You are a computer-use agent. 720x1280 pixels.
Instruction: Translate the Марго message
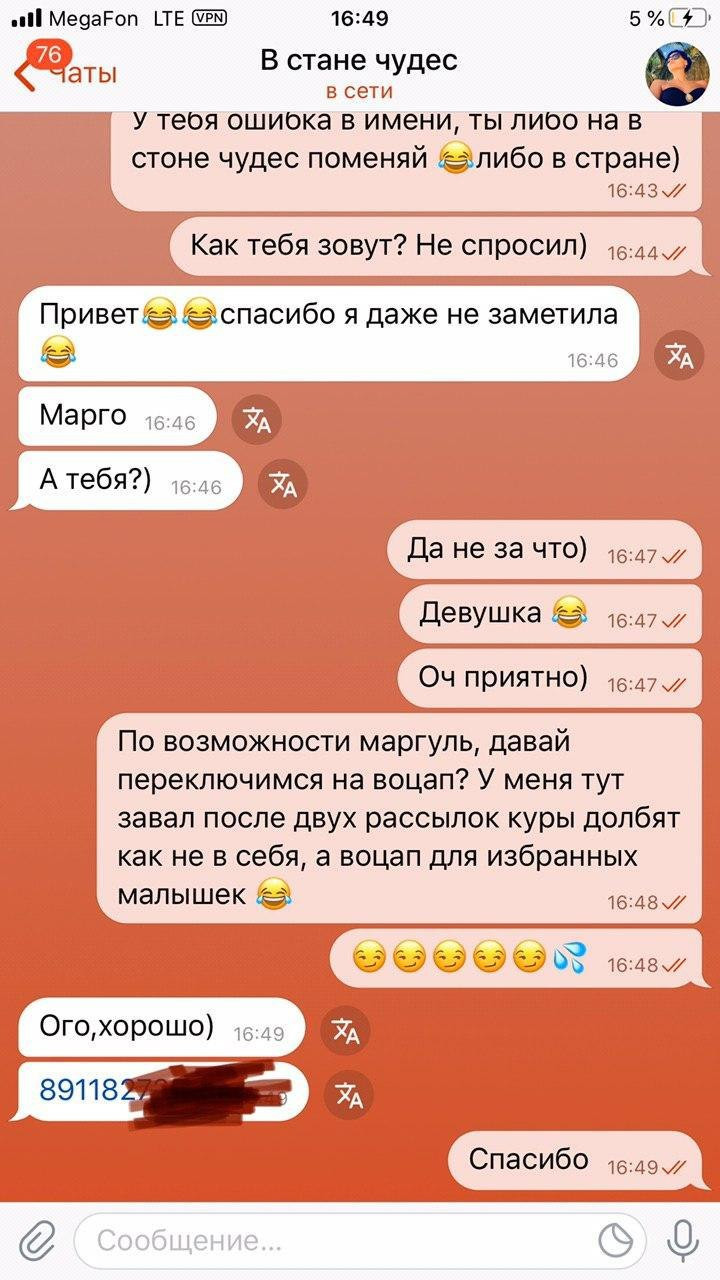(257, 420)
